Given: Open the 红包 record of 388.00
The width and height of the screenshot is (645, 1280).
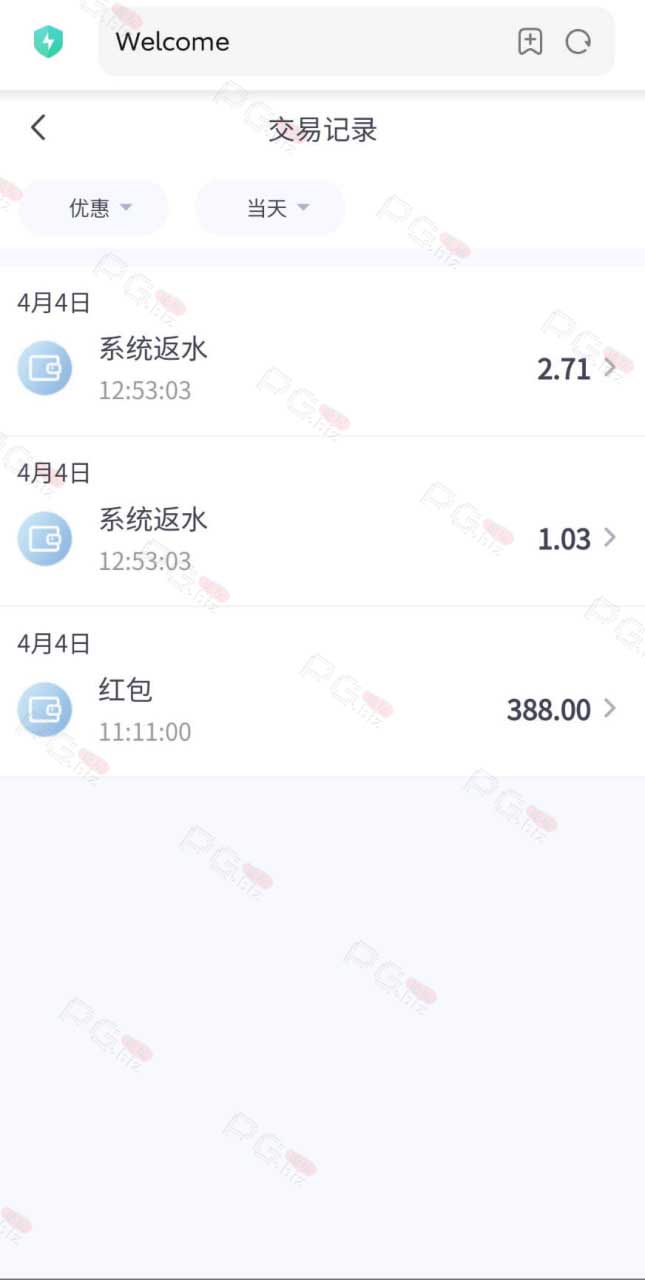Looking at the screenshot, I should tap(322, 692).
